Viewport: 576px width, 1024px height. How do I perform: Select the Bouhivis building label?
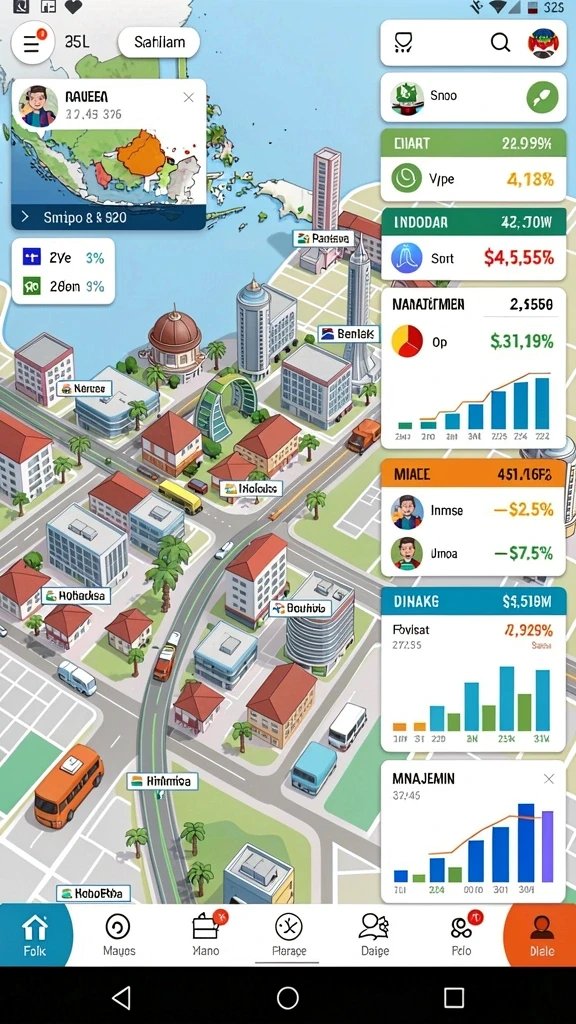[301, 609]
